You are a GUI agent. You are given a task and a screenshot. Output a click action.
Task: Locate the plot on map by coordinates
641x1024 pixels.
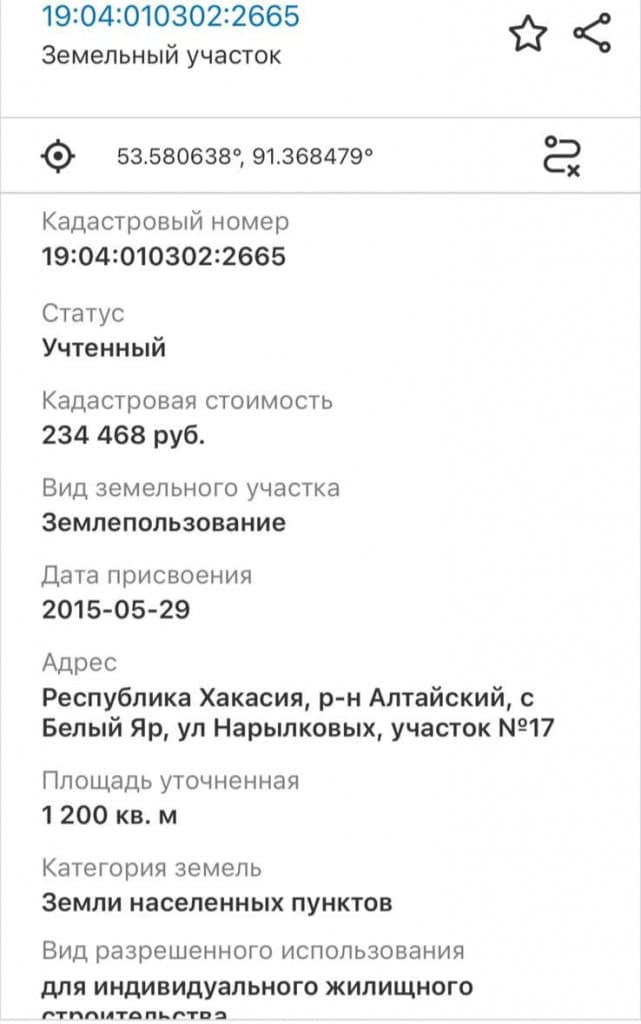[x=59, y=156]
